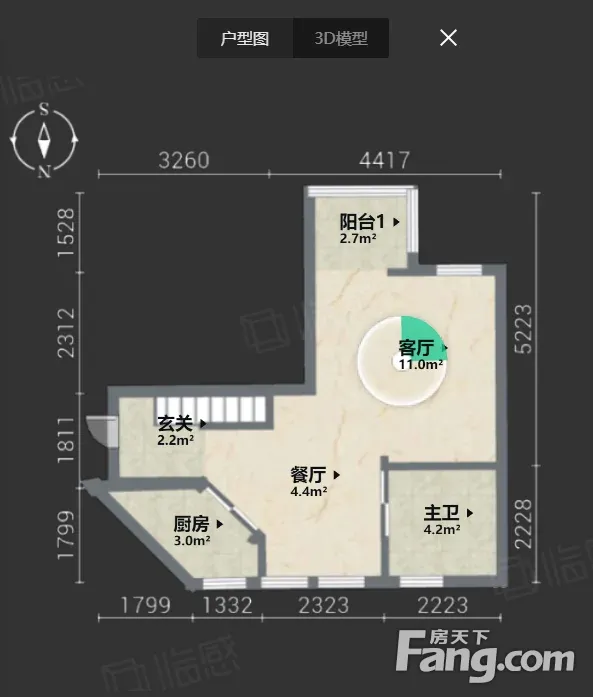
Task: Close the floor plan viewer
Action: [x=448, y=38]
